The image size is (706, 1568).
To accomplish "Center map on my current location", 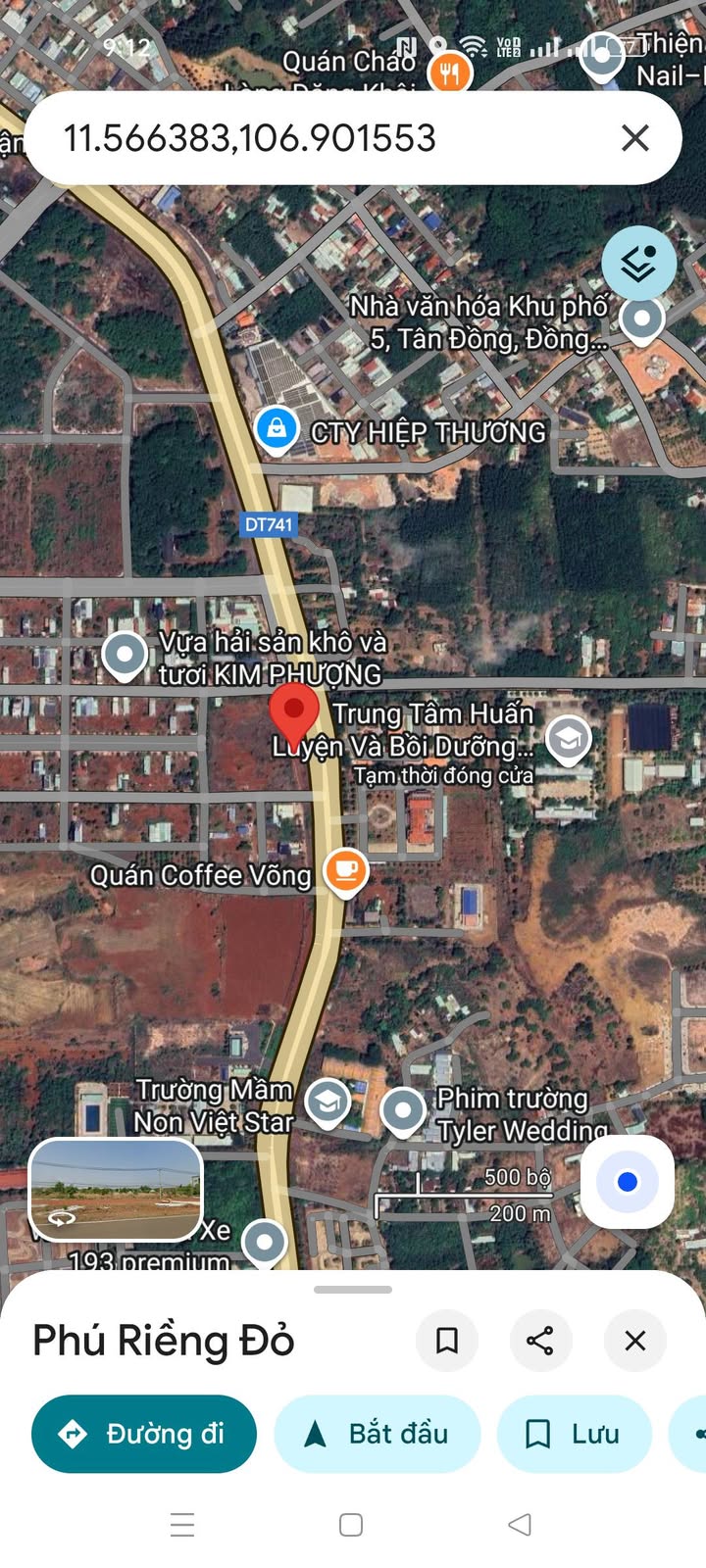I will tap(628, 1182).
